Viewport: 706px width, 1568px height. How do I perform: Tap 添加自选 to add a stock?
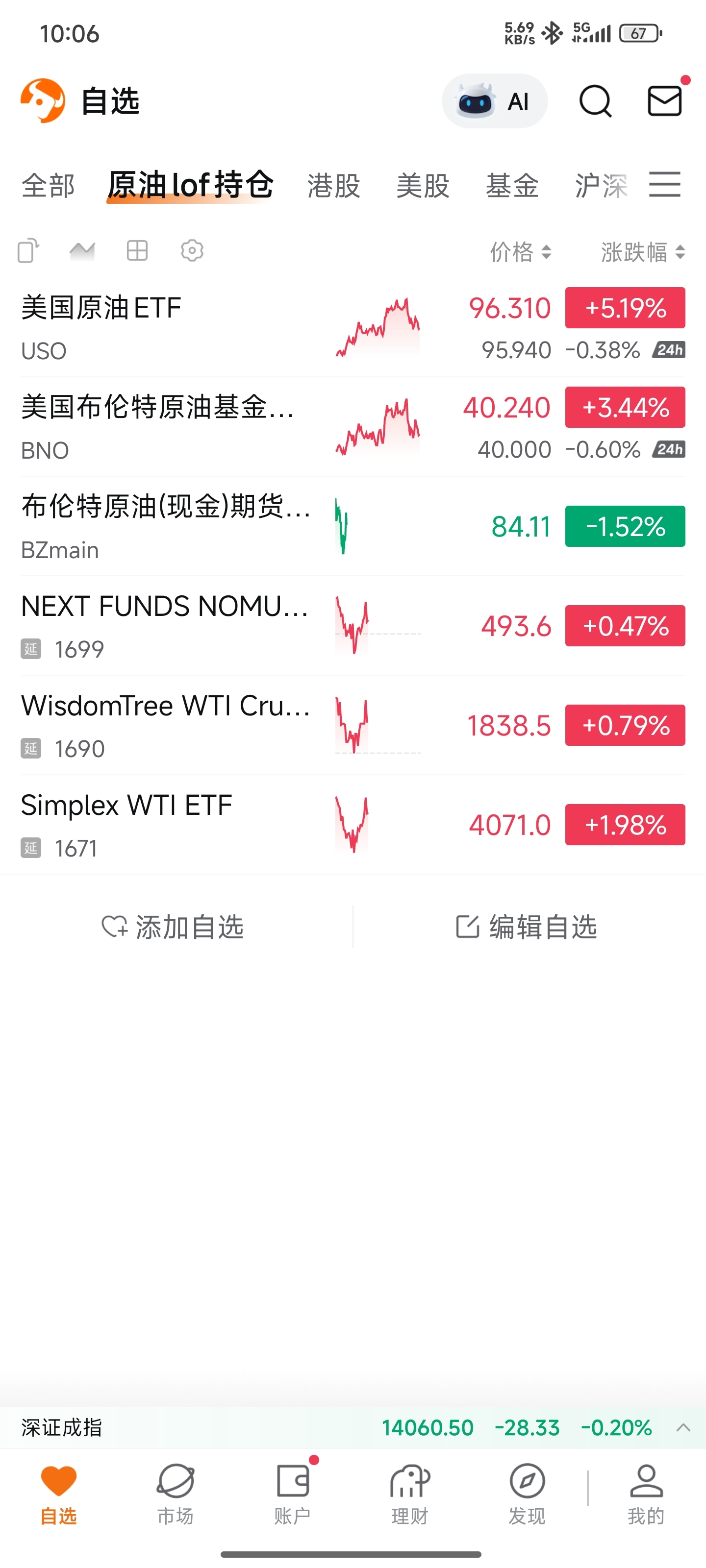pyautogui.click(x=174, y=927)
